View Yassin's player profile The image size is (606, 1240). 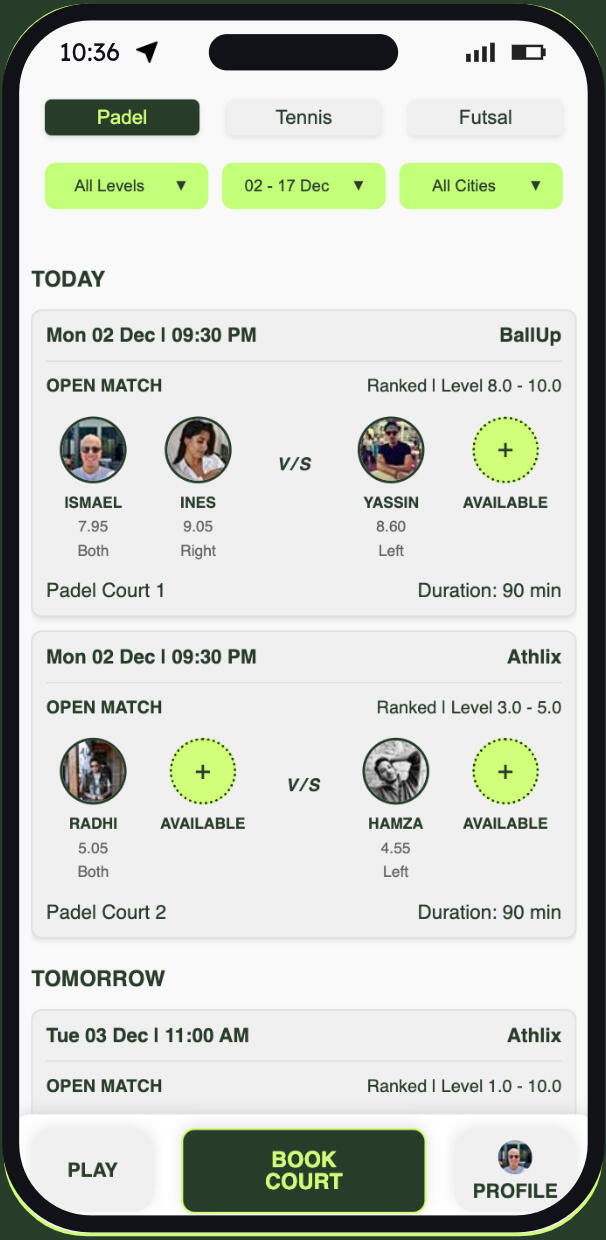point(391,450)
